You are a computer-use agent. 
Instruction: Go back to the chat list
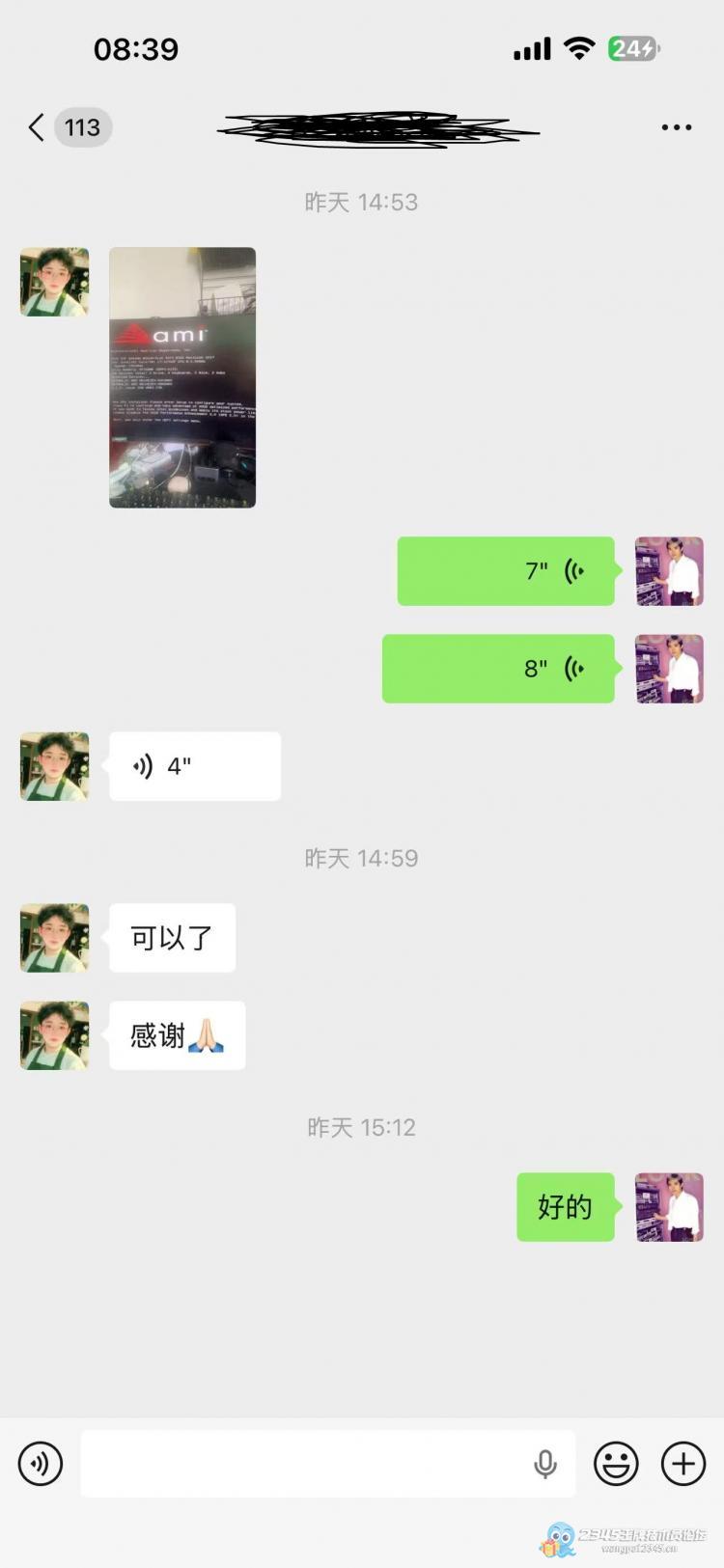tap(37, 127)
